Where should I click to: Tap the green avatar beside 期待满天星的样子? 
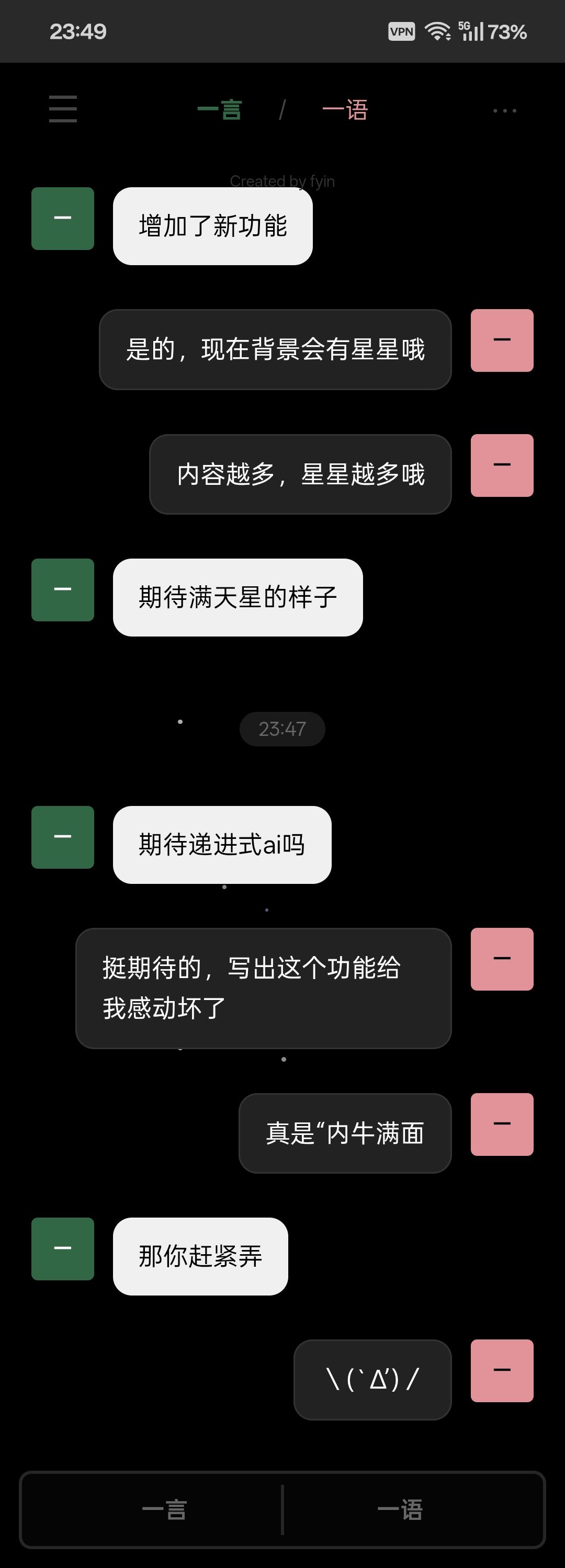pos(63,590)
